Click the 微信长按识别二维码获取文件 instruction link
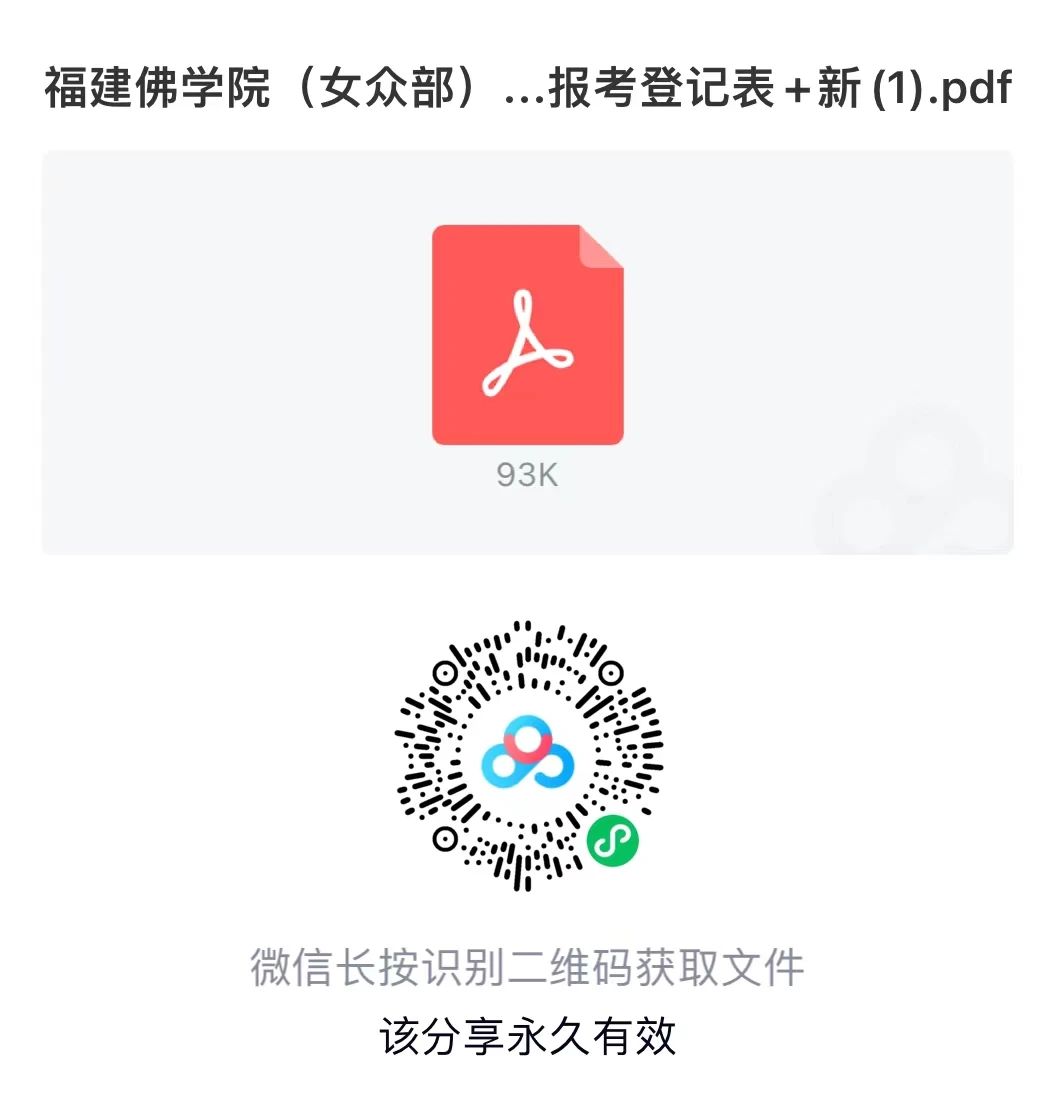1056x1104 pixels. pos(527,968)
